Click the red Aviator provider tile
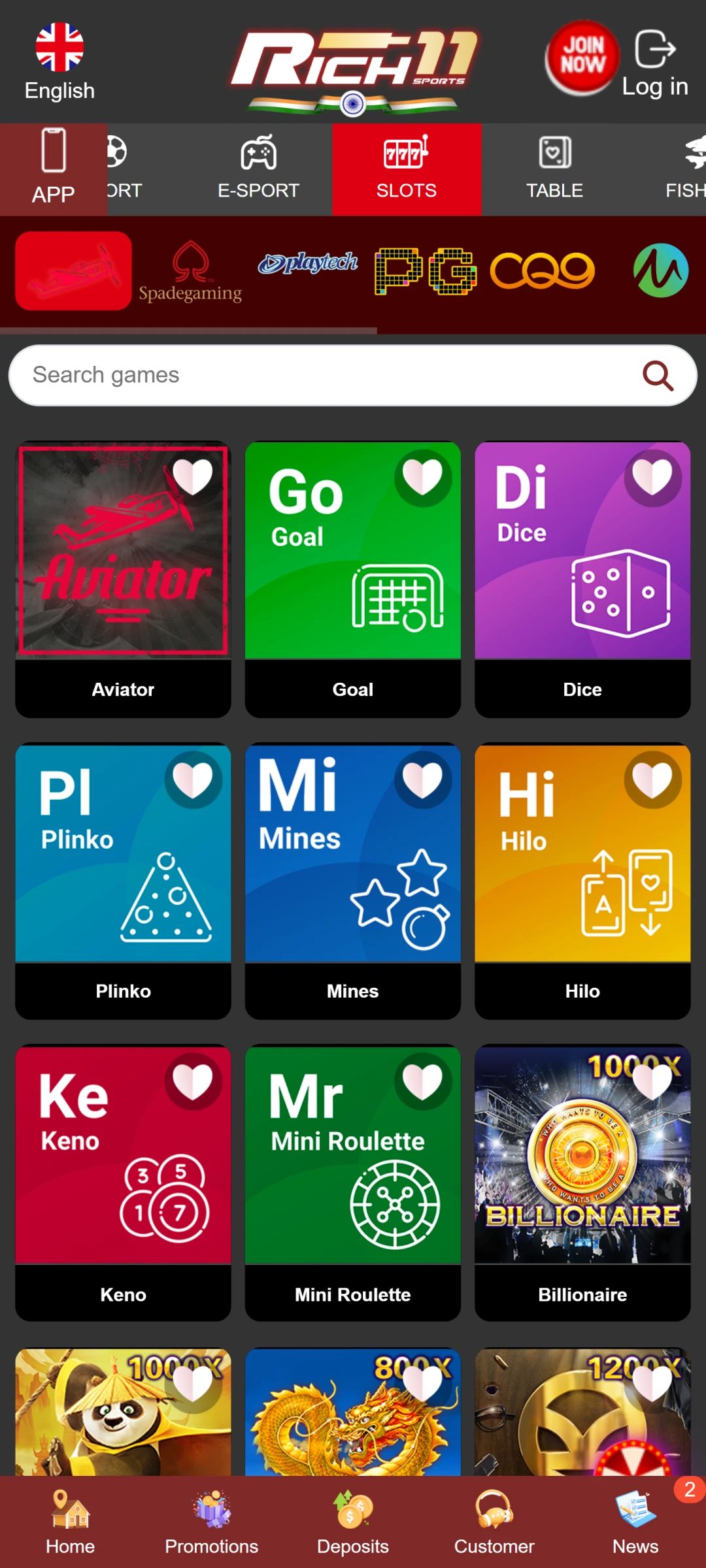This screenshot has width=706, height=1568. pos(73,271)
